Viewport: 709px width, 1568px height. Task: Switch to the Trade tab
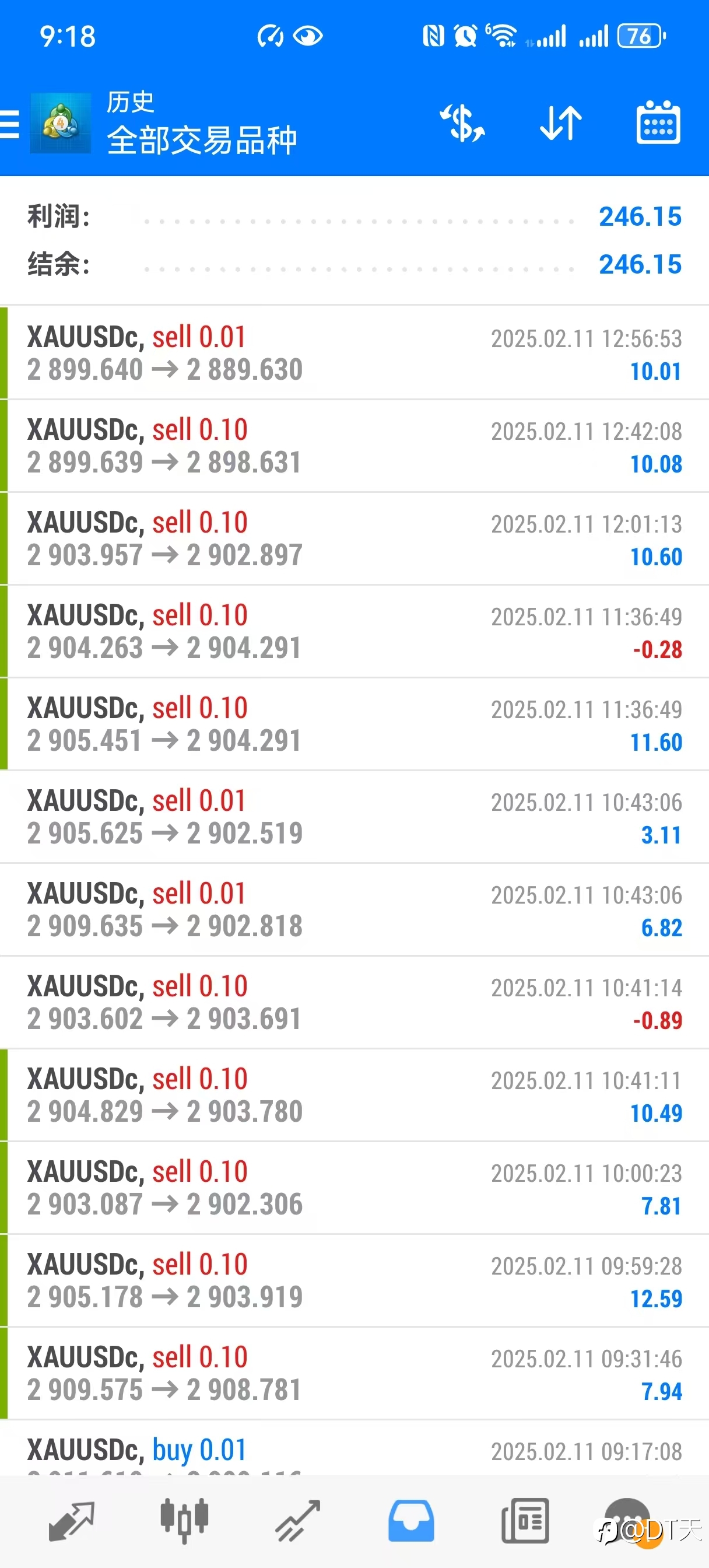click(x=297, y=1521)
